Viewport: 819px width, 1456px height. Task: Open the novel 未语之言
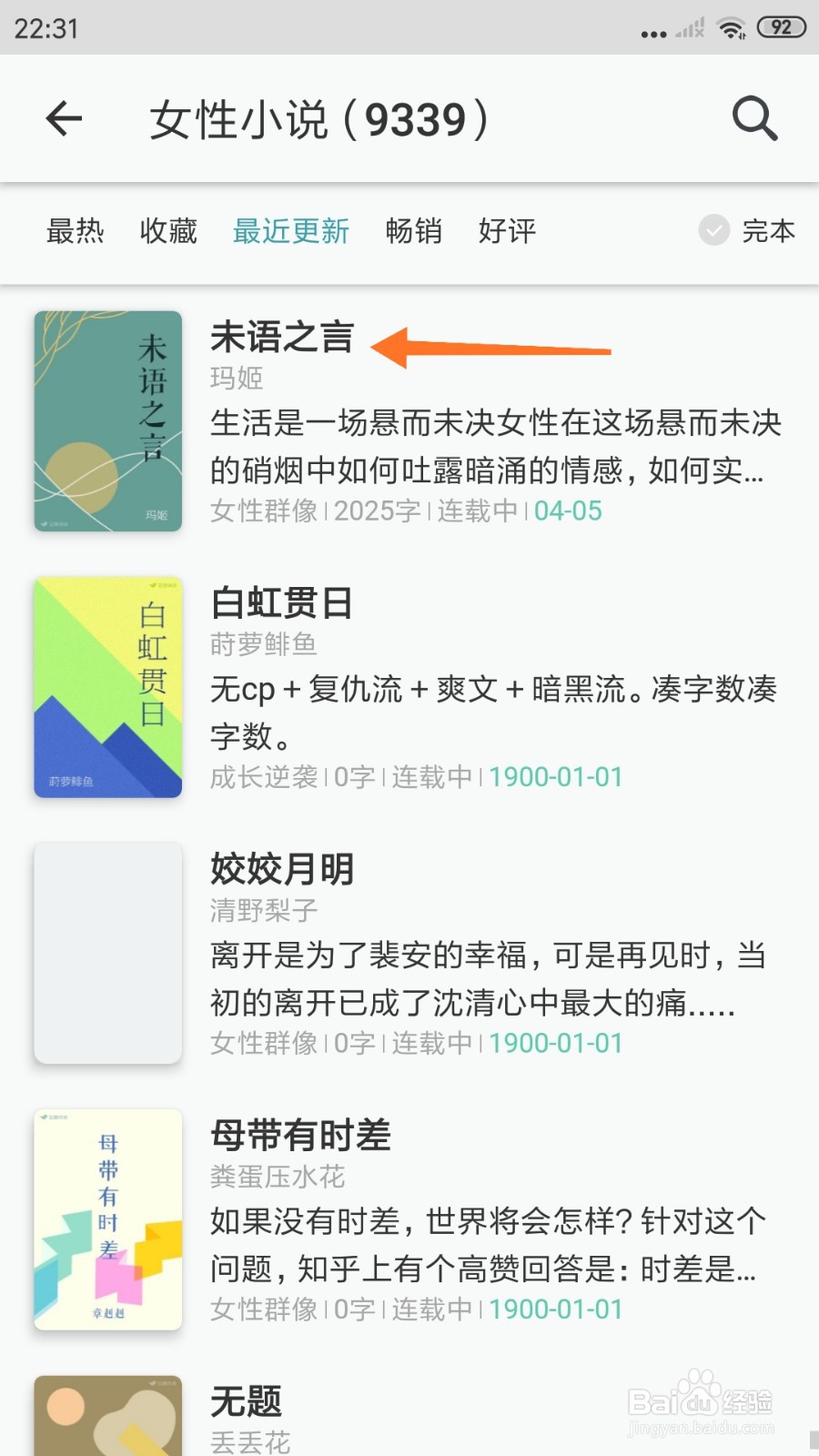click(281, 341)
